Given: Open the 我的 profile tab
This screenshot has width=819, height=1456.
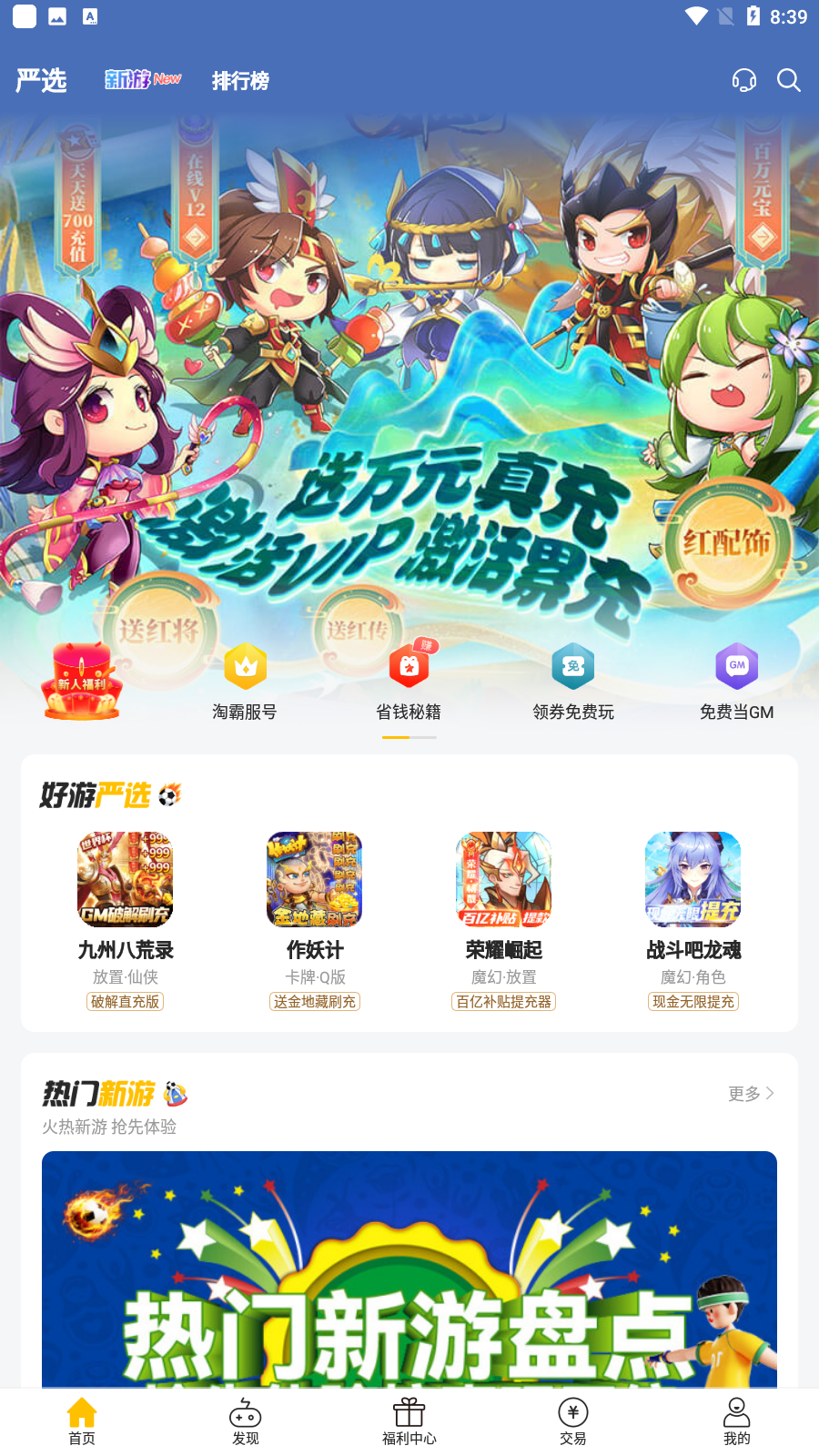Looking at the screenshot, I should [x=737, y=1421].
